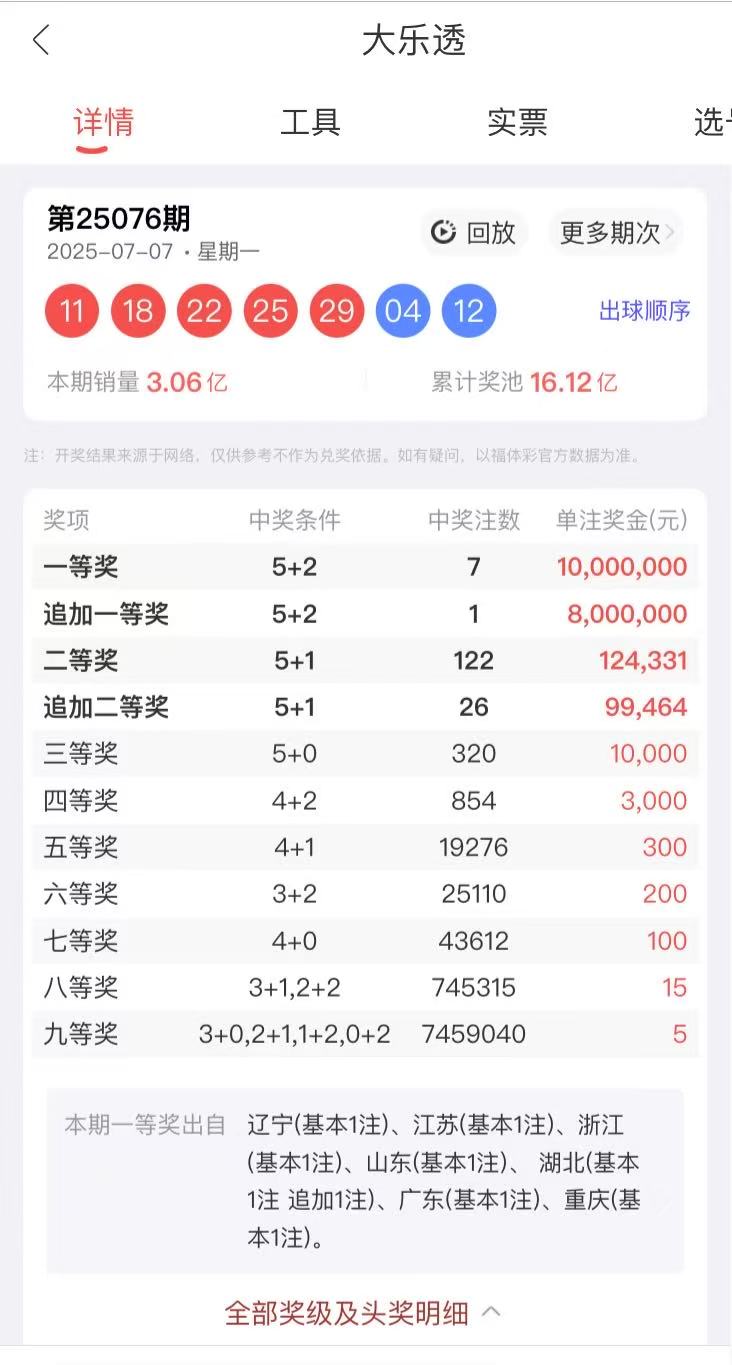Switch to the 工具 tab

click(x=310, y=122)
